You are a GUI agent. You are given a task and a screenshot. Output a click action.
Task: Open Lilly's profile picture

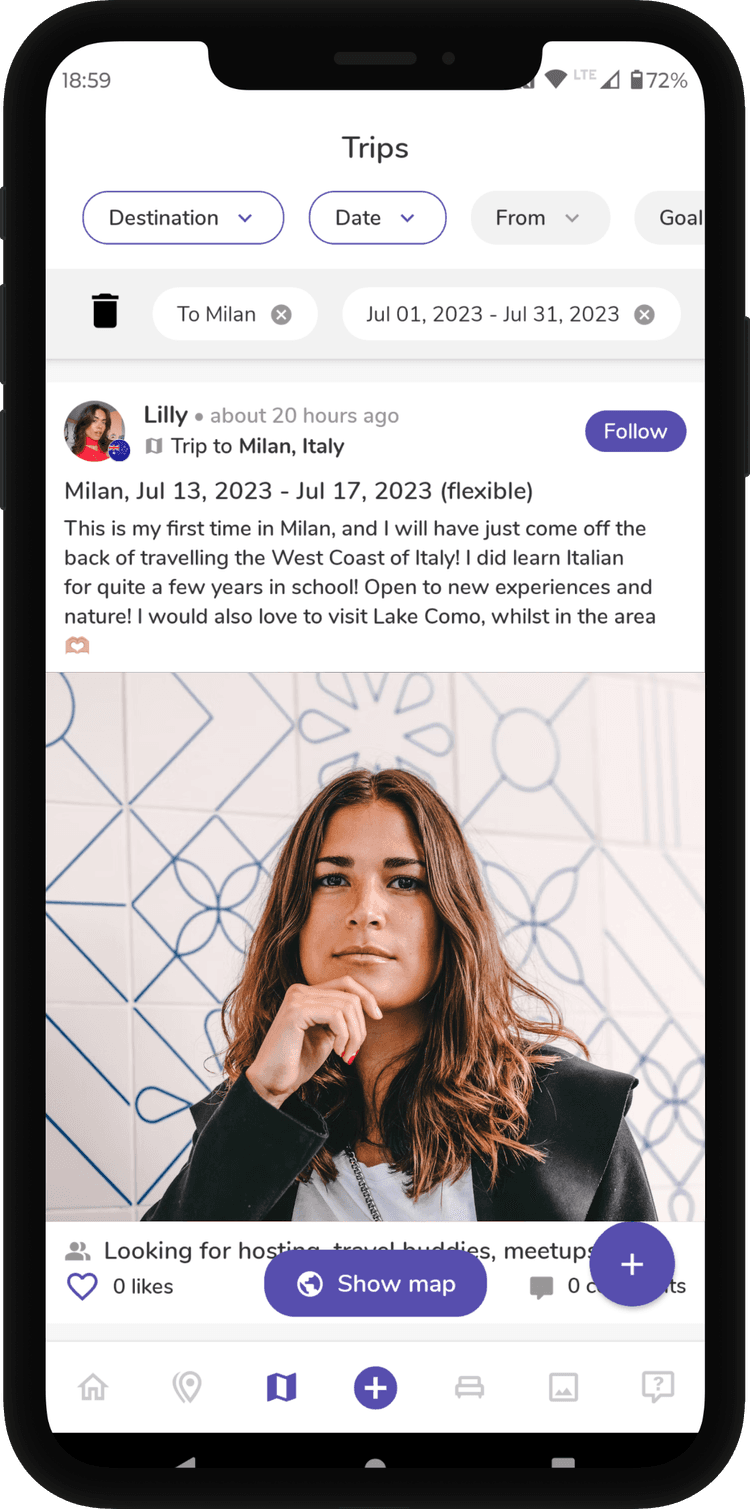coord(95,431)
